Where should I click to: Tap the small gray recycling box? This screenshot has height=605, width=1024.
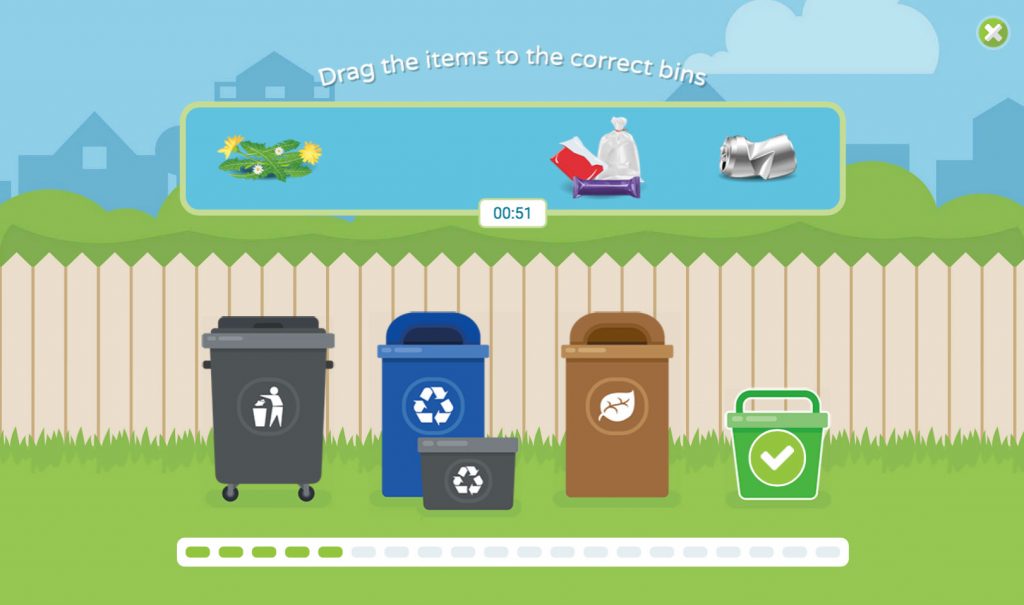tap(468, 475)
